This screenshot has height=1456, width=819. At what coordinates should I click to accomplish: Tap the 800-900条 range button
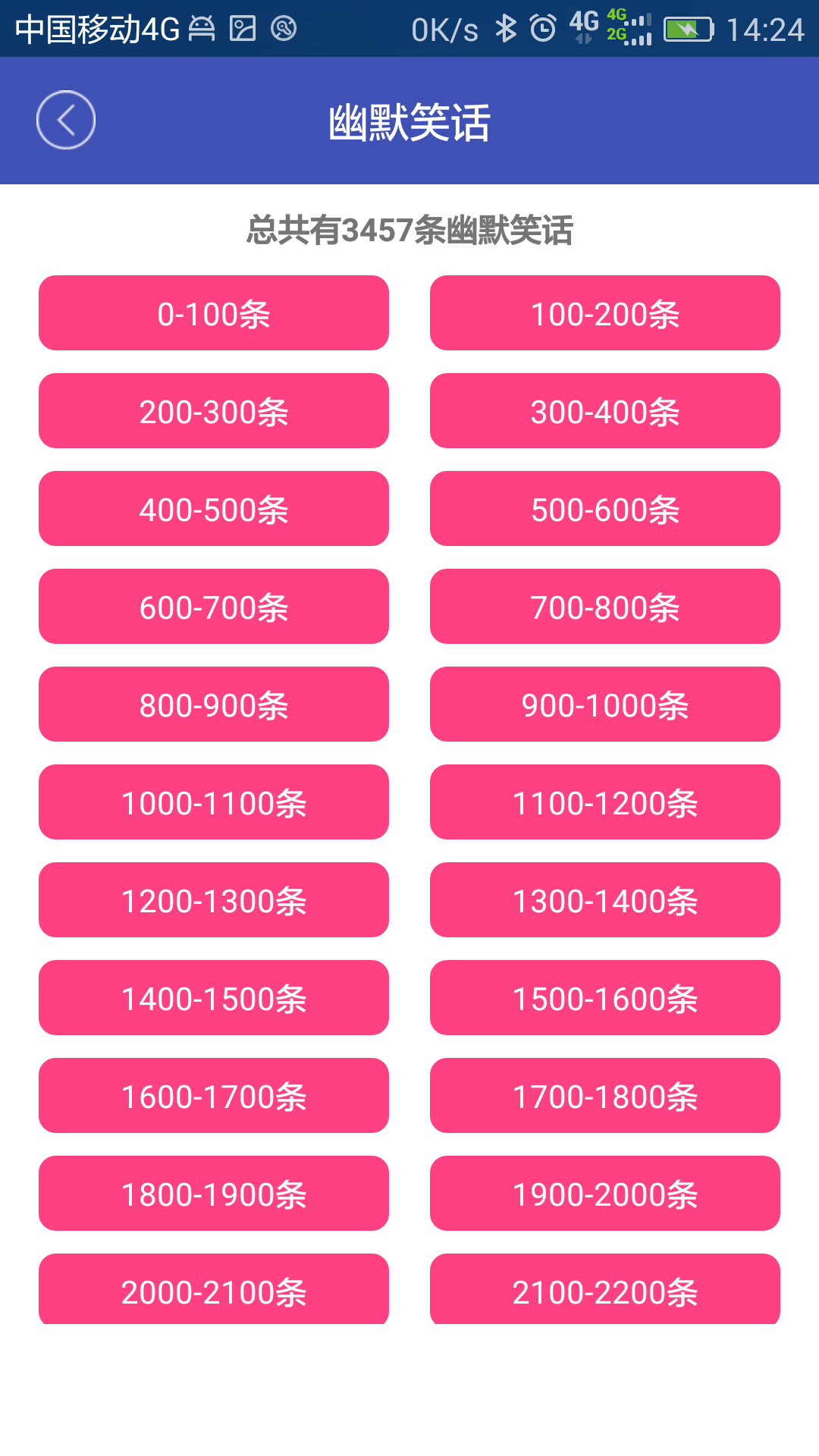[213, 704]
